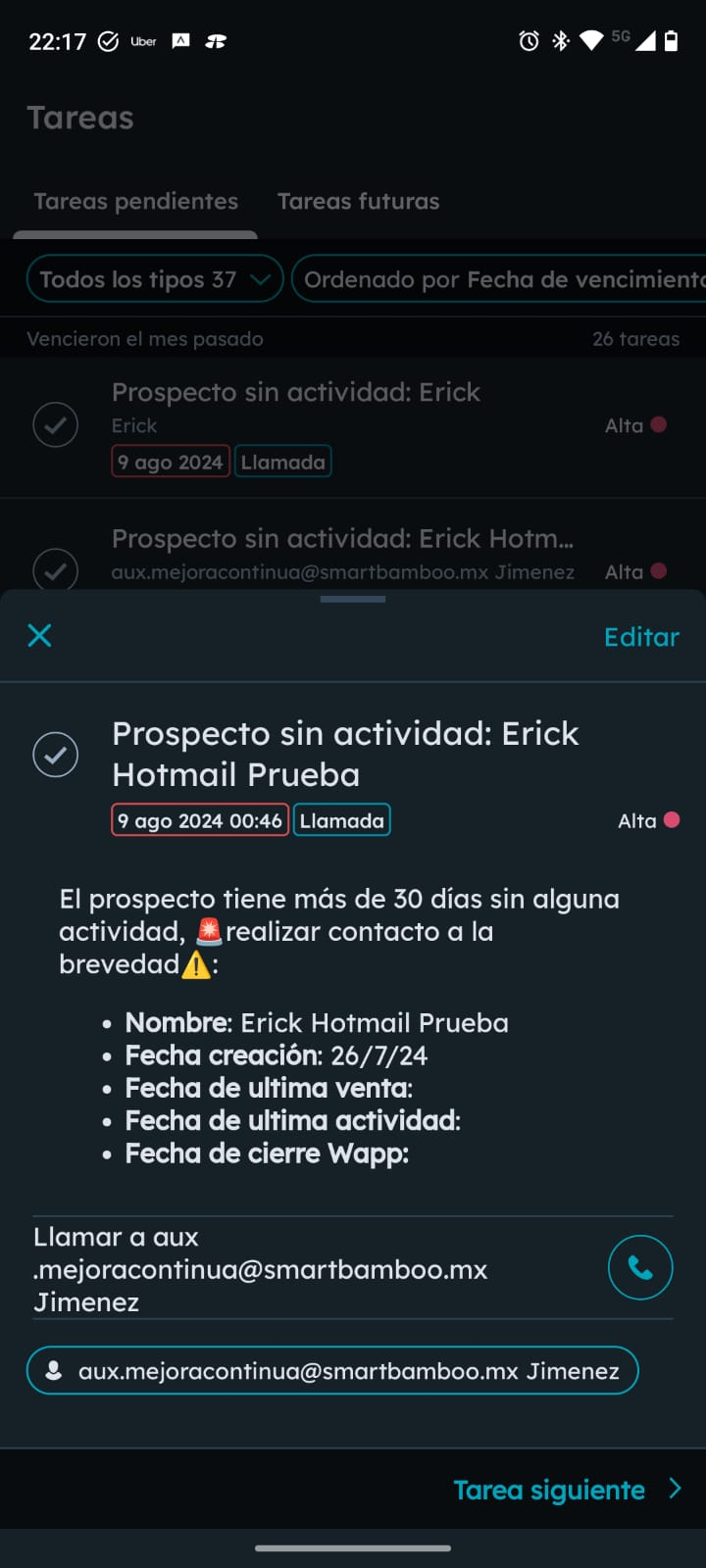706x1568 pixels.
Task: Expand the Todos los tipos 37 filter
Action: 154,279
